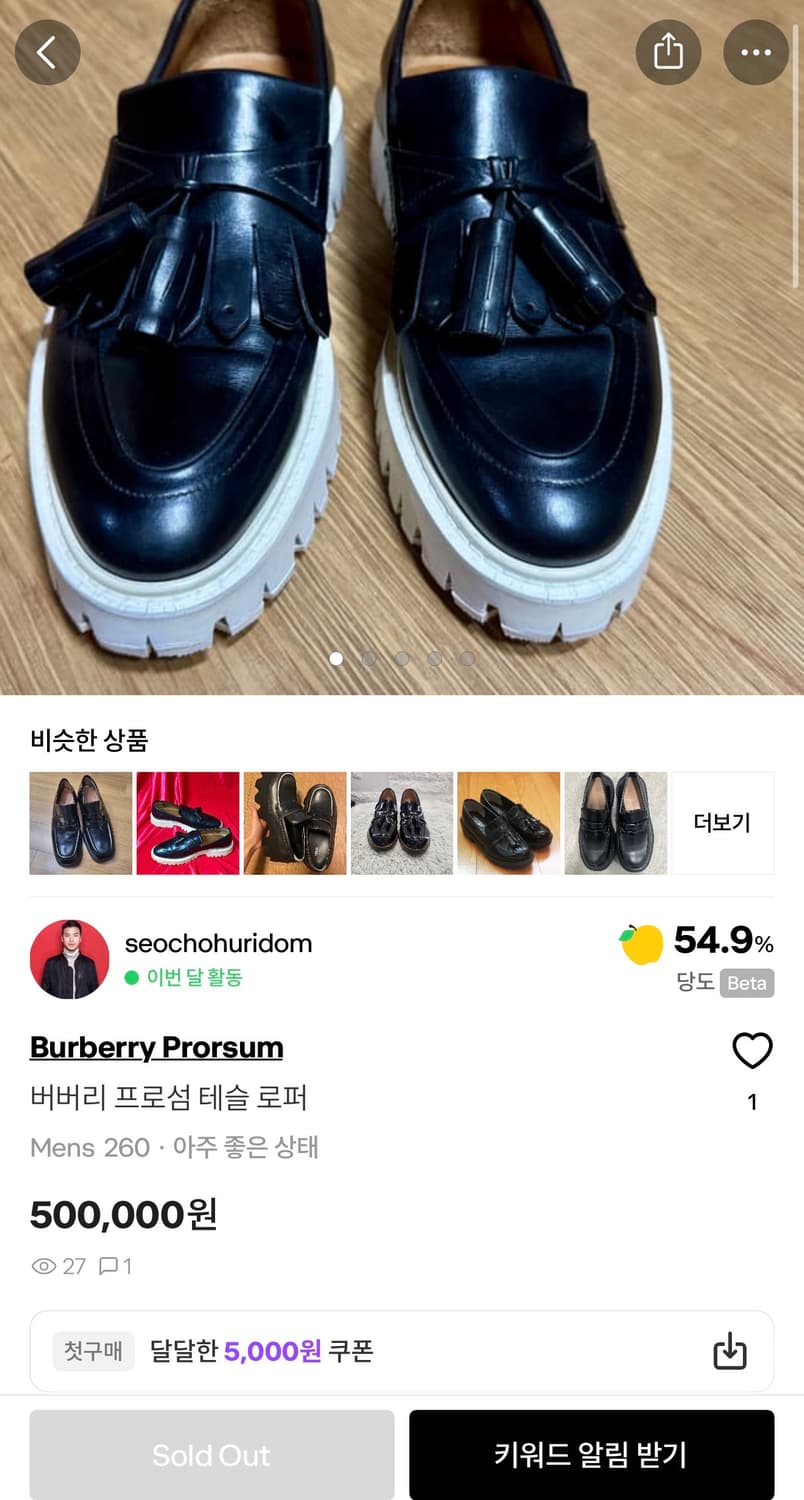The image size is (804, 1500).
Task: Open the more options menu
Action: pyautogui.click(x=756, y=52)
